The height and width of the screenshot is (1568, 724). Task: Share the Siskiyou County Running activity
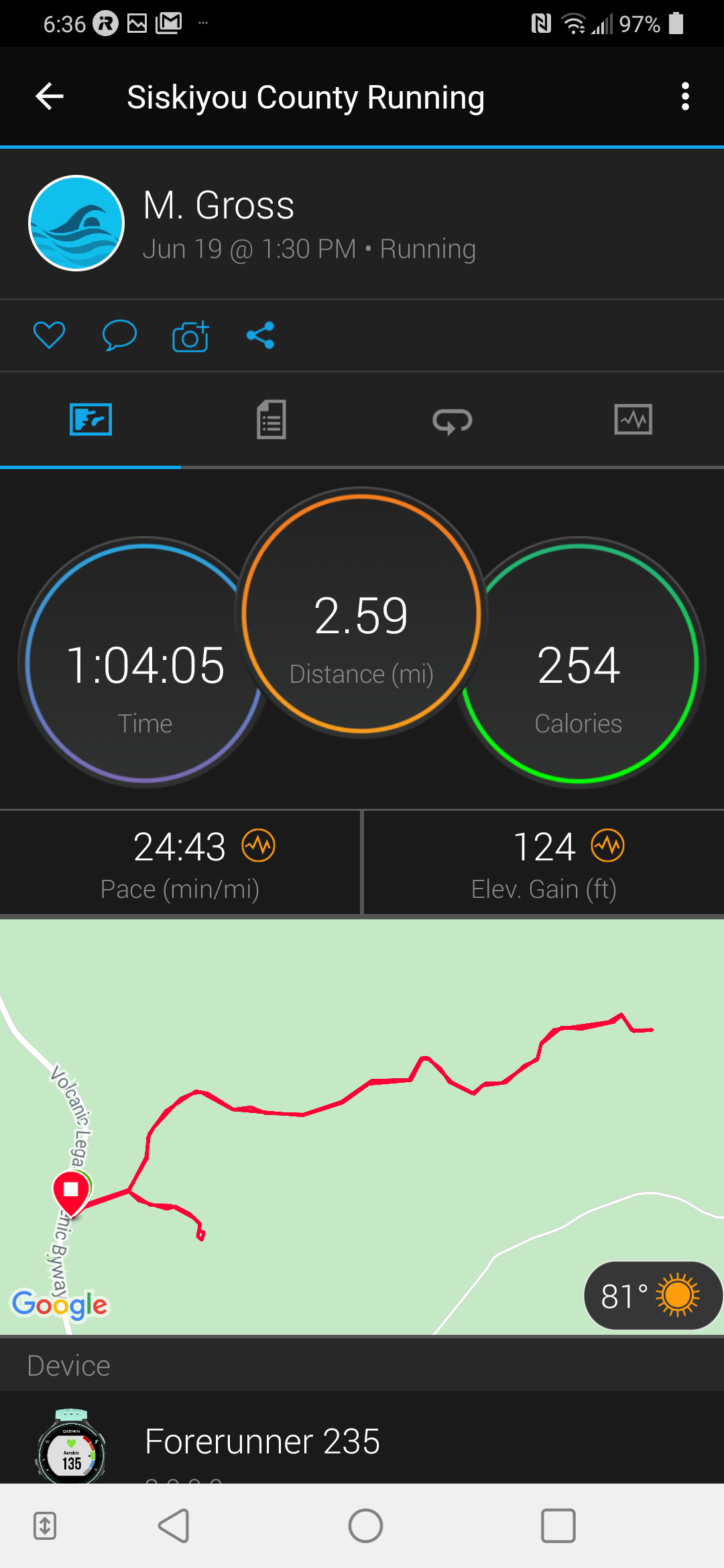[260, 335]
